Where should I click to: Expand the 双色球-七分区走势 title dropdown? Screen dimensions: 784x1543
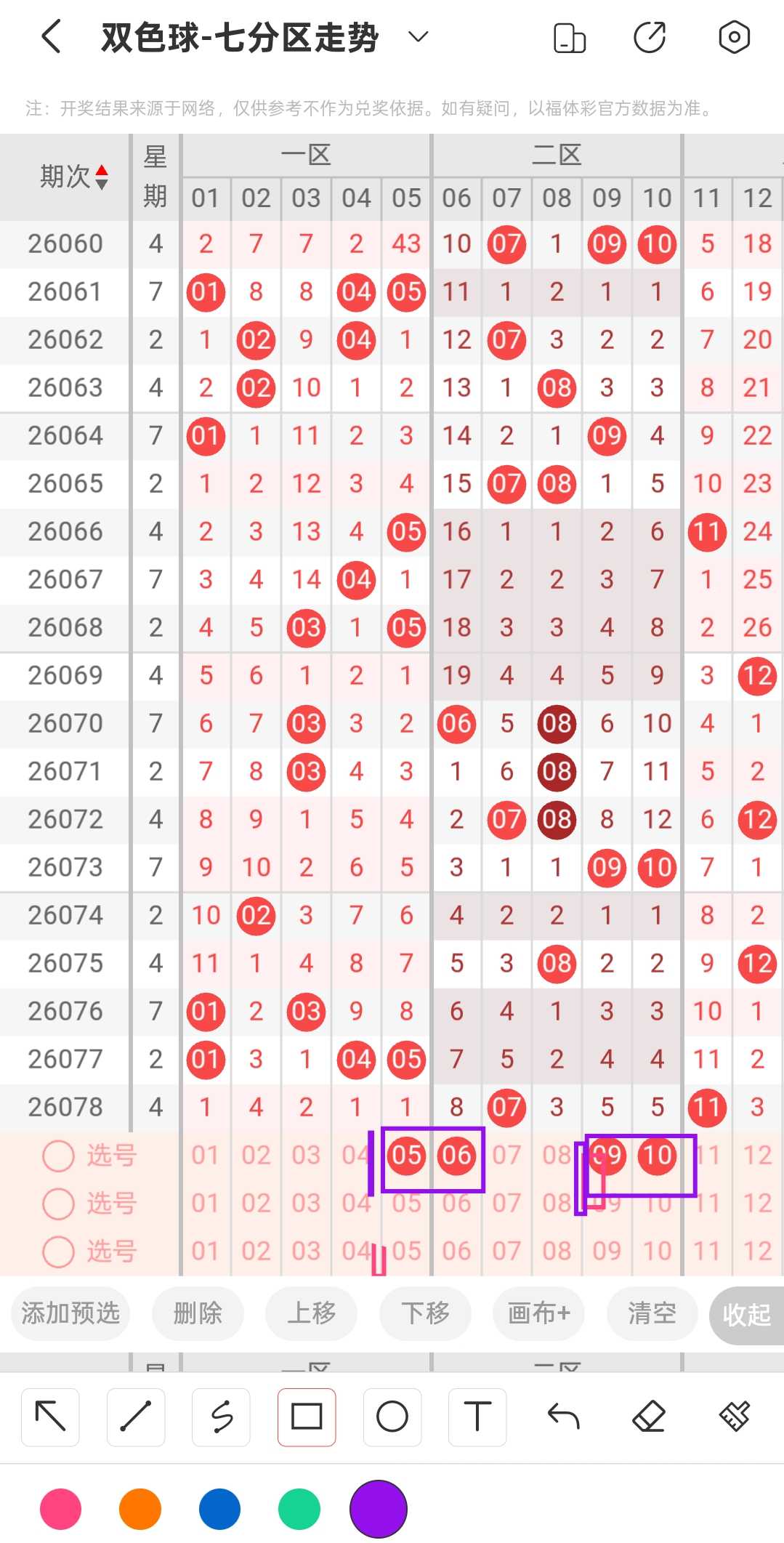point(419,36)
